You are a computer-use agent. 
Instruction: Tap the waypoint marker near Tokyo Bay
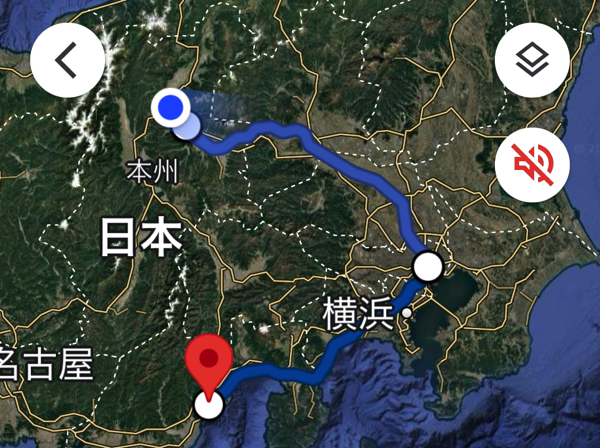click(x=429, y=267)
